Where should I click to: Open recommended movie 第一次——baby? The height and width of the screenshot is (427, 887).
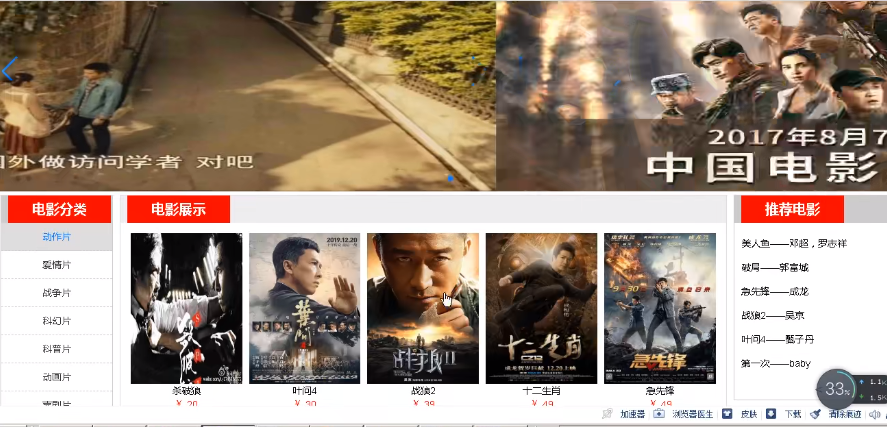(775, 364)
